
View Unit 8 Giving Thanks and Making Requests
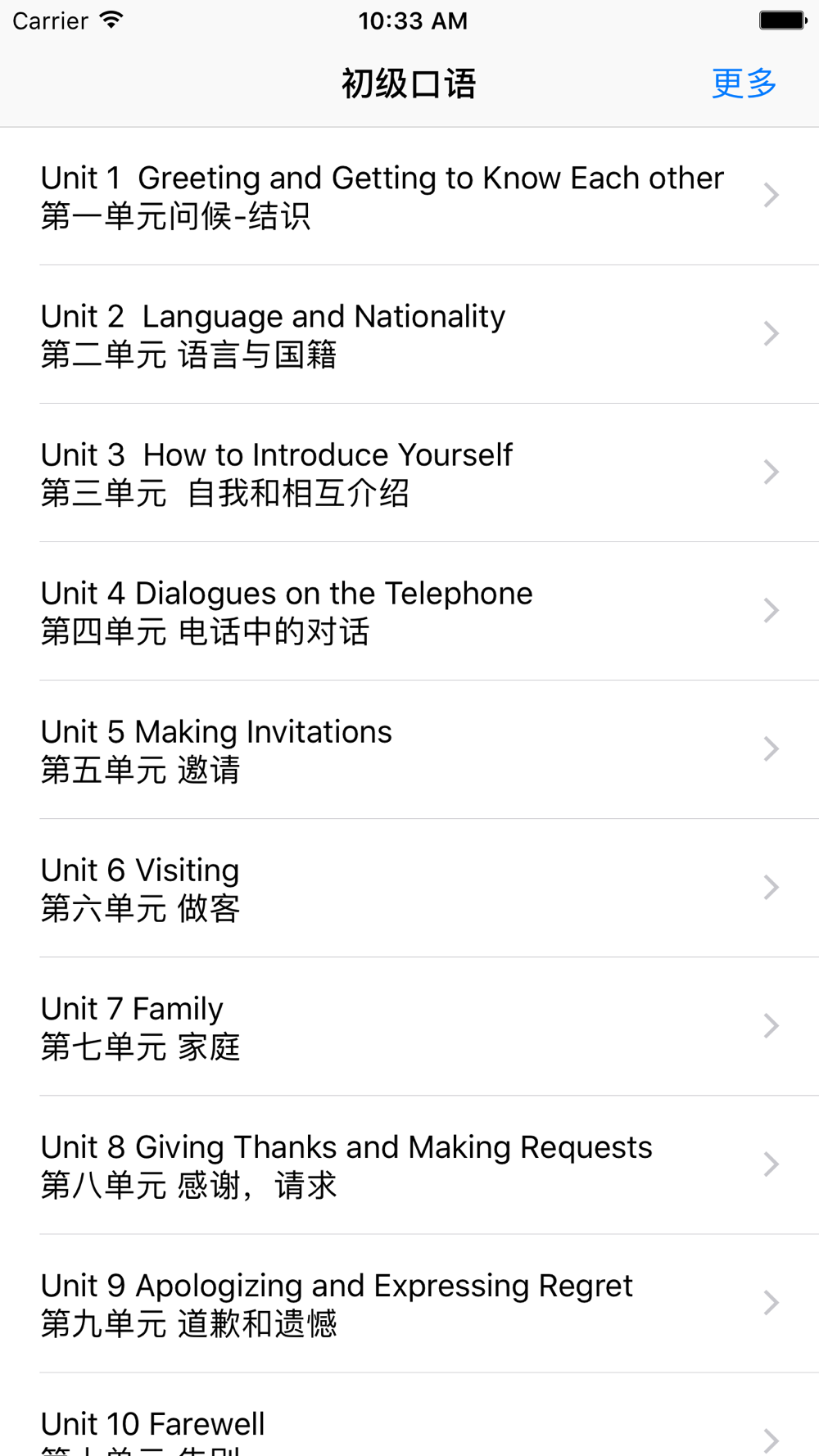point(409,1165)
